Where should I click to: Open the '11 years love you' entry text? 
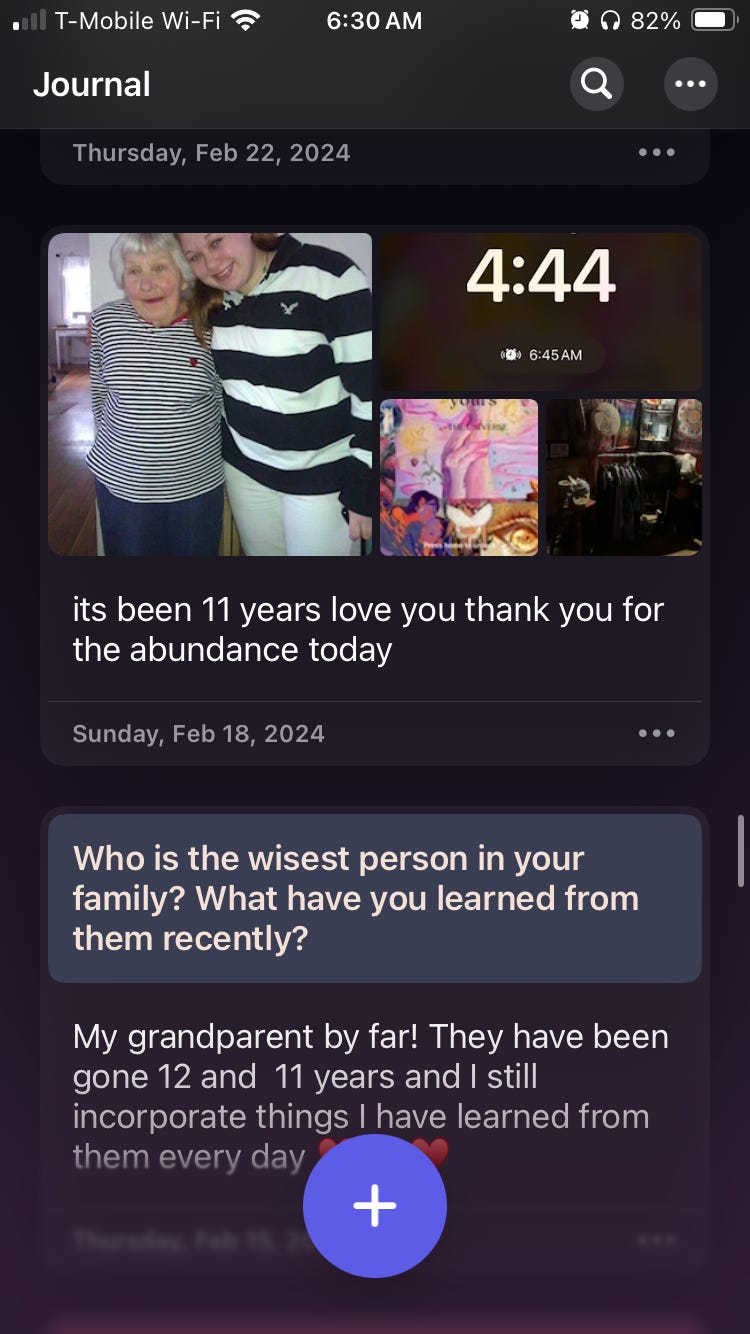click(368, 630)
